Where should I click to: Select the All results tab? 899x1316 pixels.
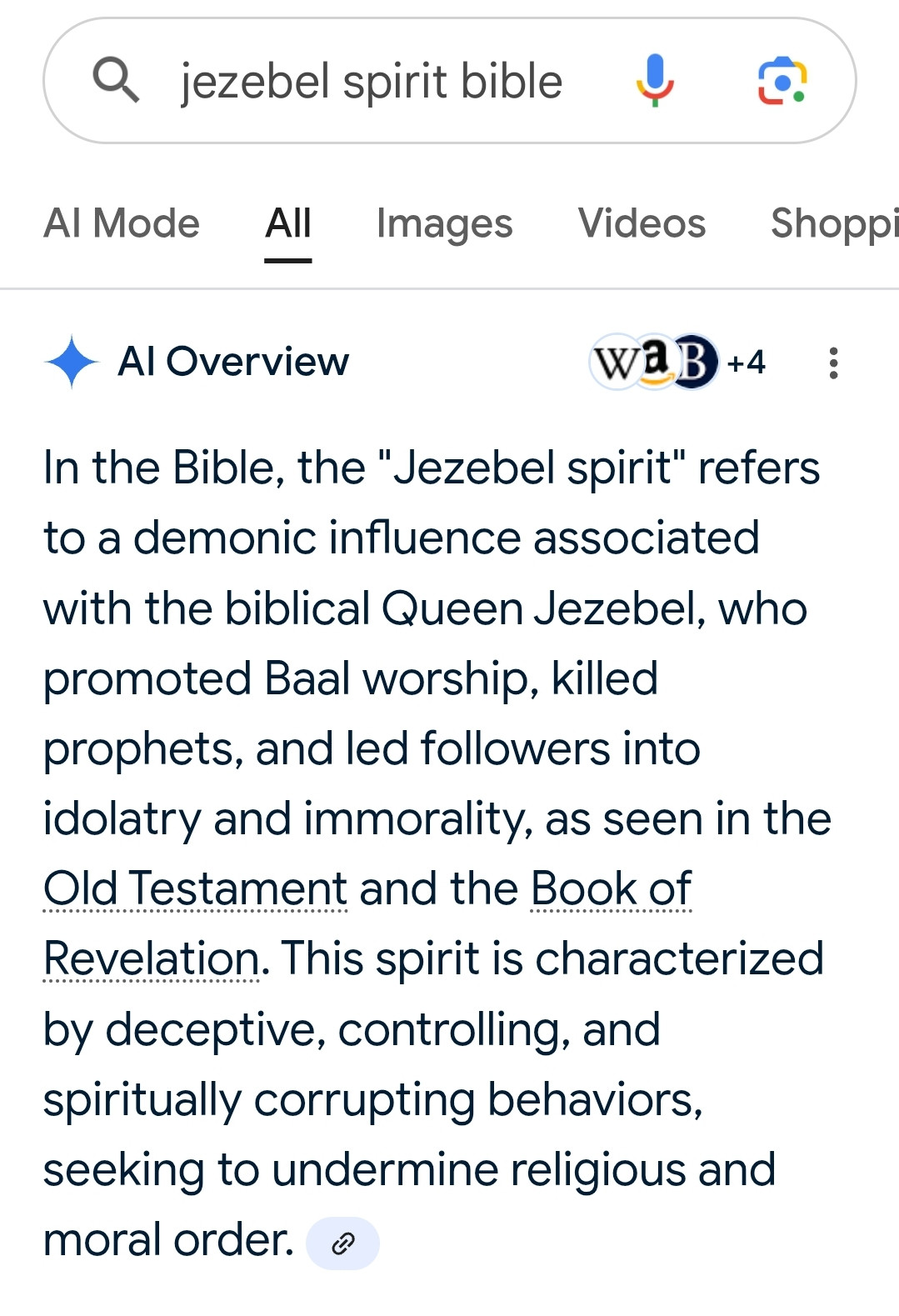tap(288, 223)
